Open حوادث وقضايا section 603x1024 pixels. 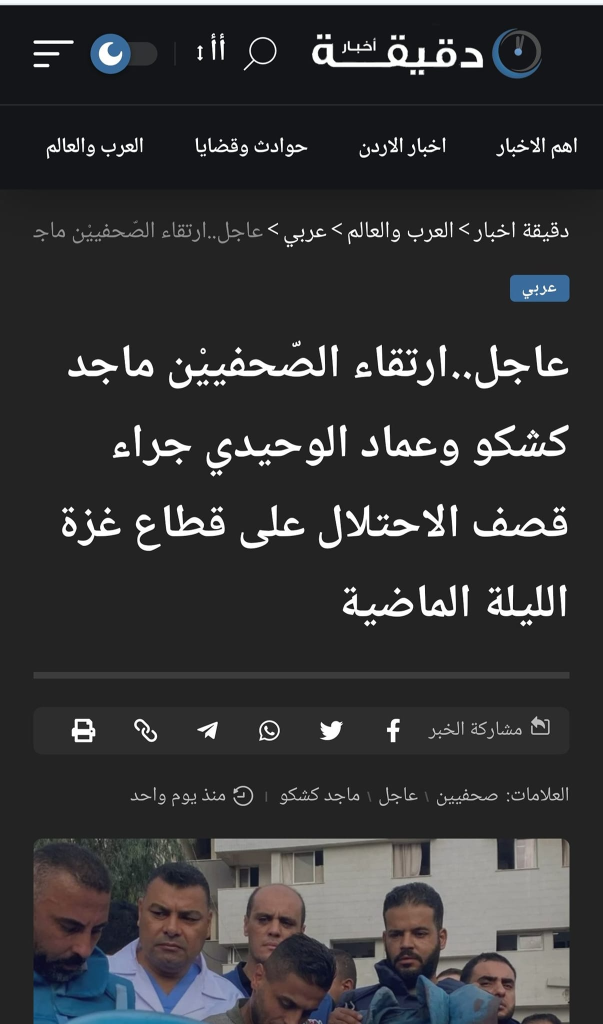(251, 146)
